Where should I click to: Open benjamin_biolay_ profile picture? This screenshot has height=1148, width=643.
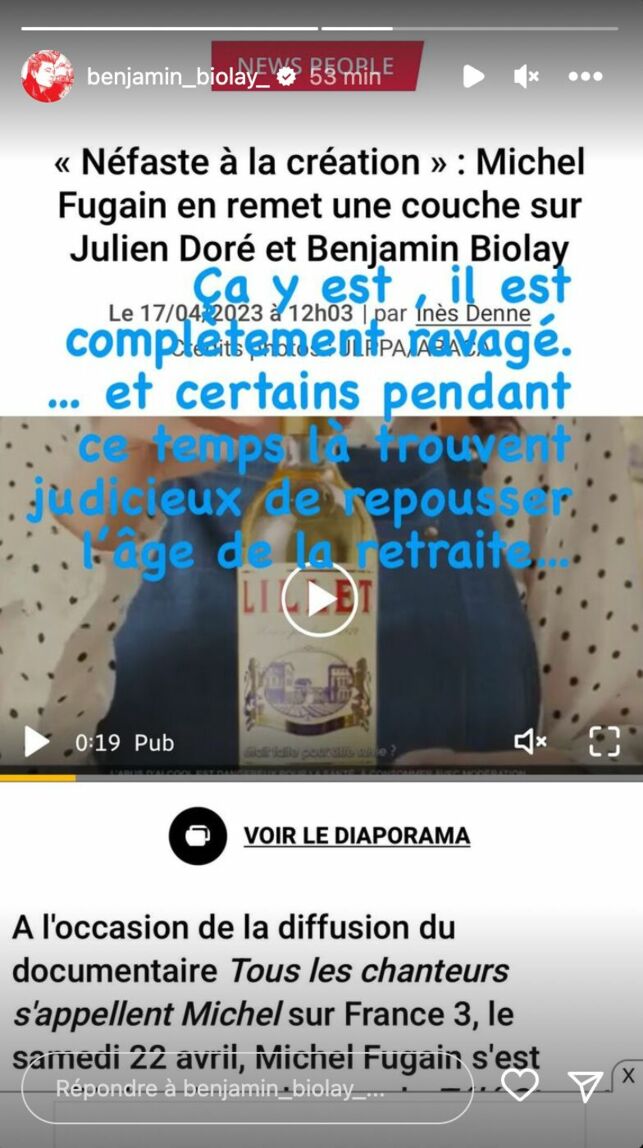pos(47,76)
